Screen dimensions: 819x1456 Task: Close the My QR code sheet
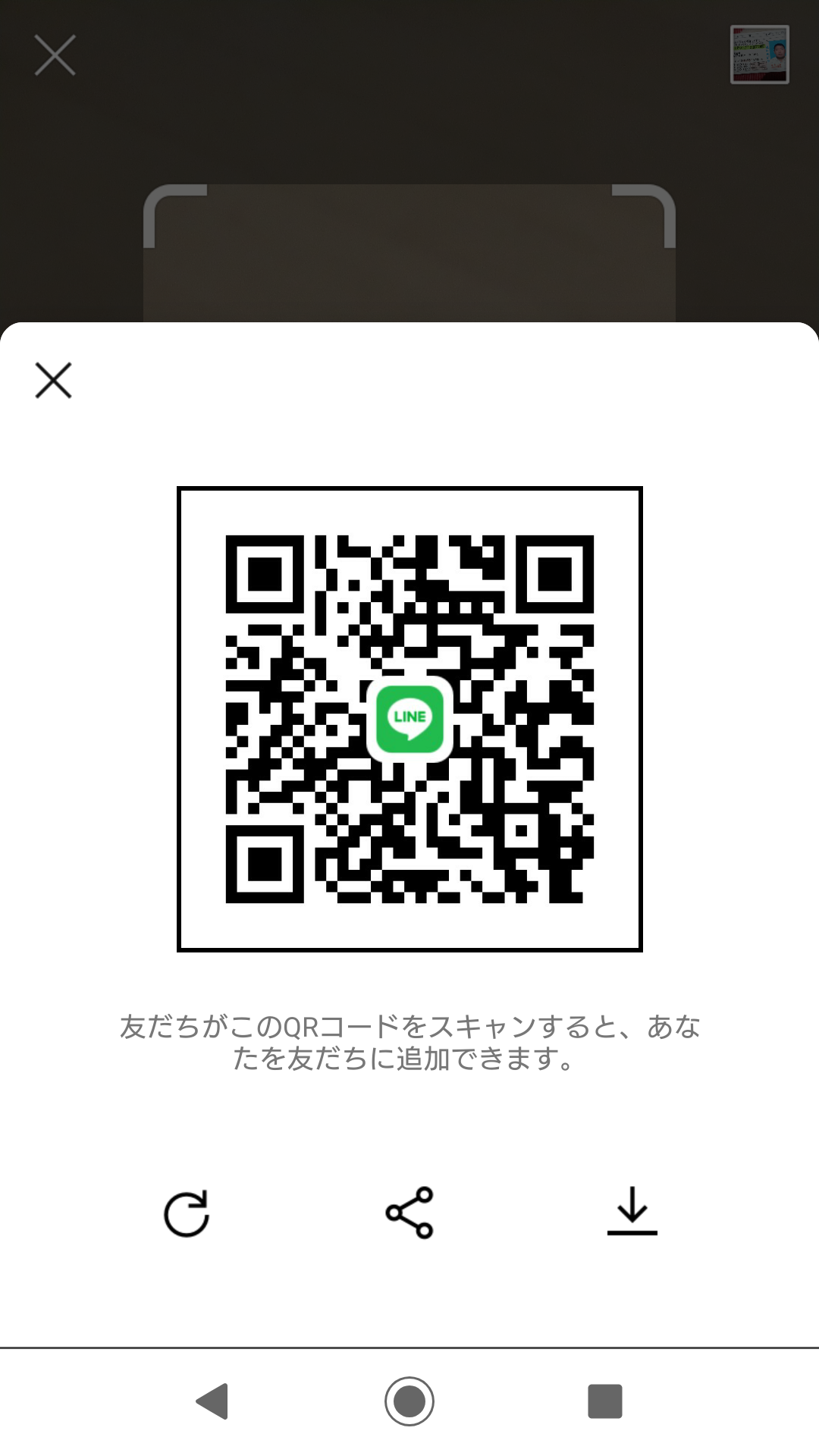pyautogui.click(x=53, y=380)
